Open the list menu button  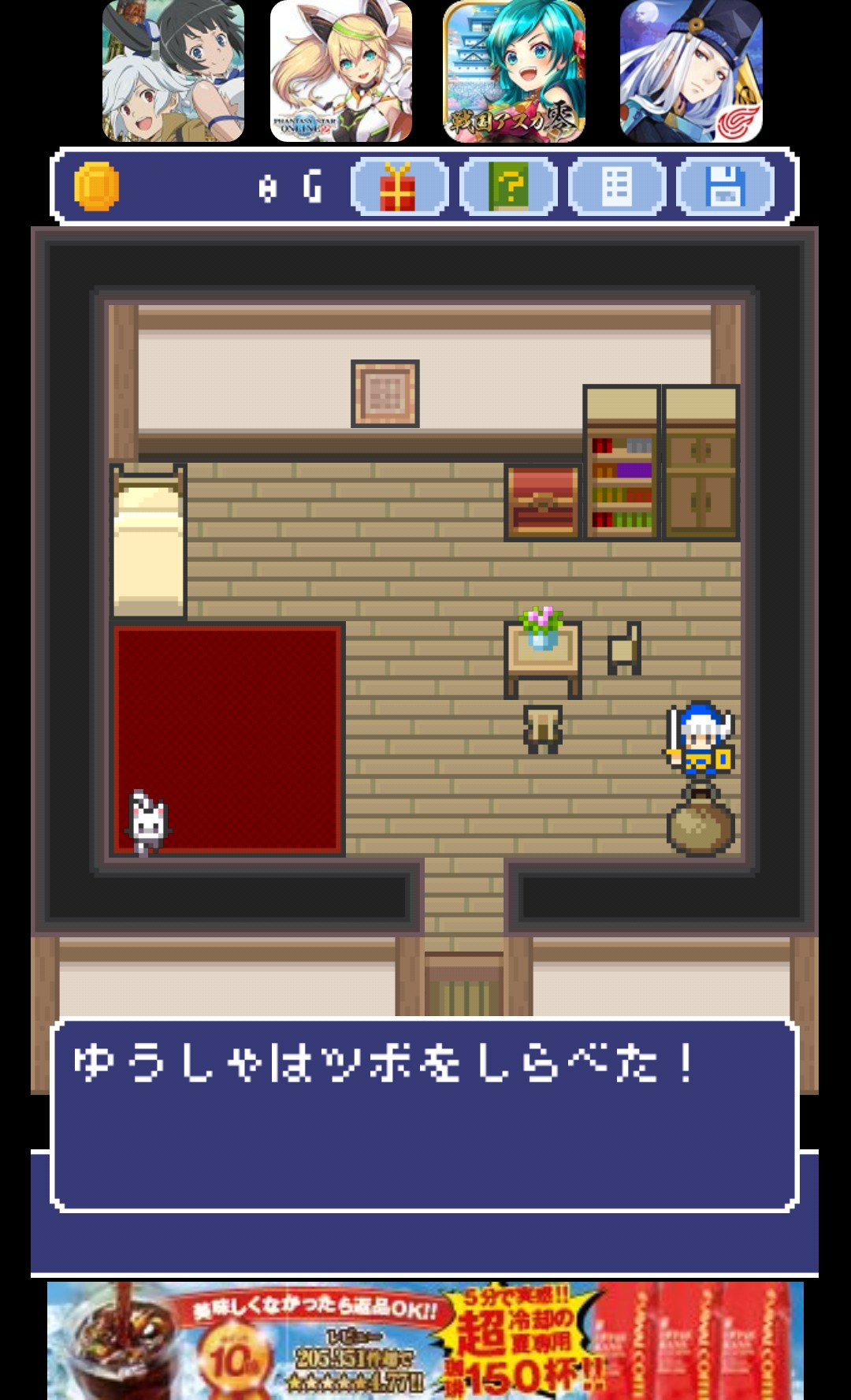click(617, 188)
